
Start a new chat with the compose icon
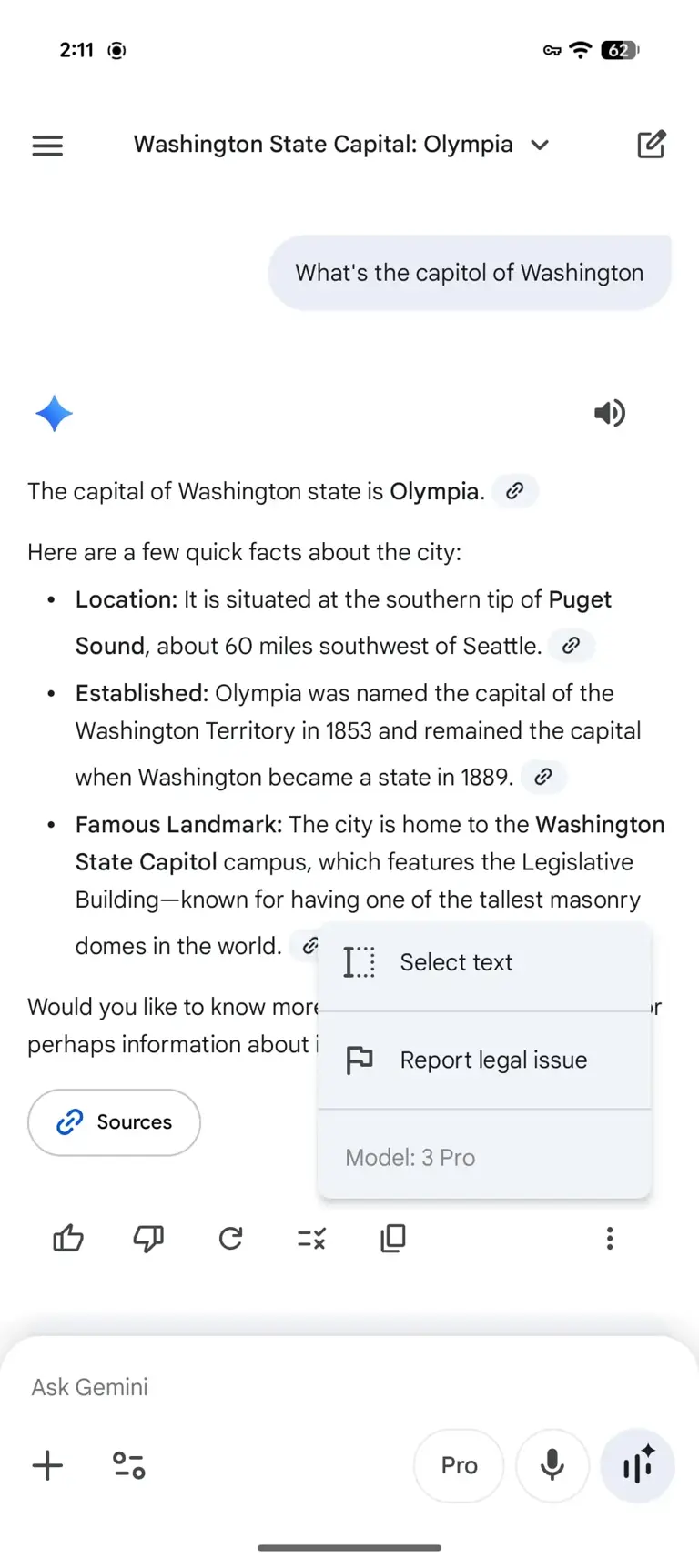[653, 145]
